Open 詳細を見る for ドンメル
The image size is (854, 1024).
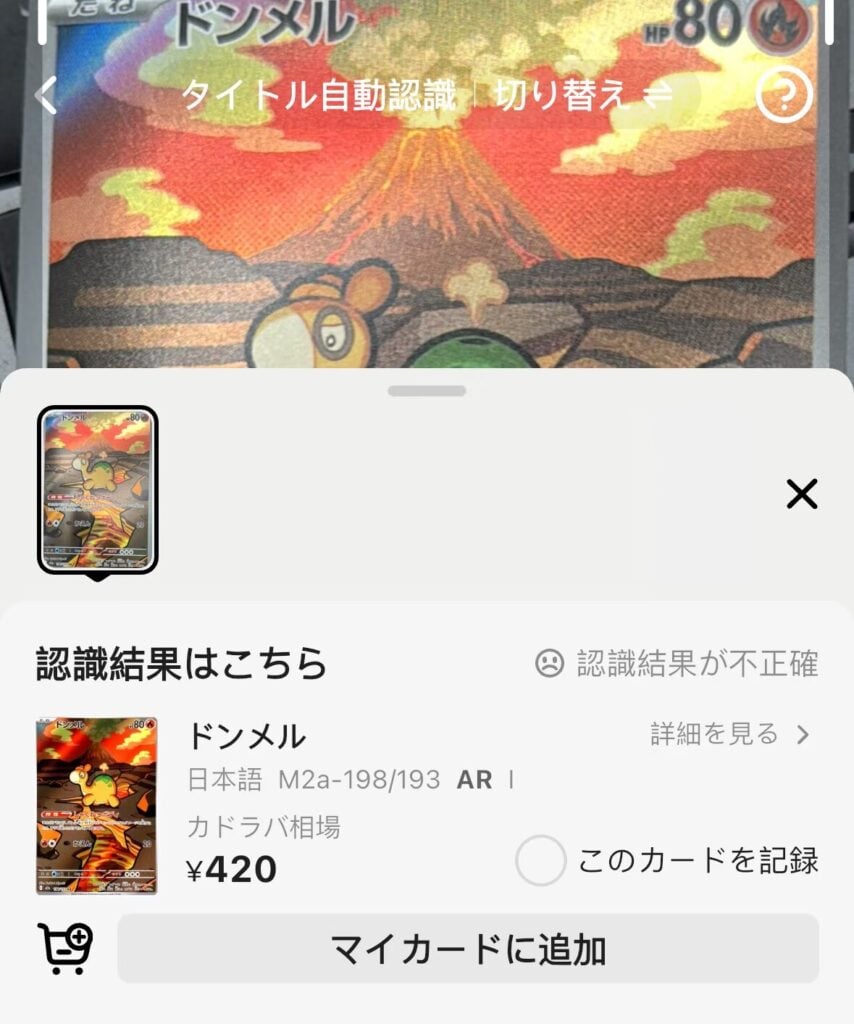coord(730,735)
